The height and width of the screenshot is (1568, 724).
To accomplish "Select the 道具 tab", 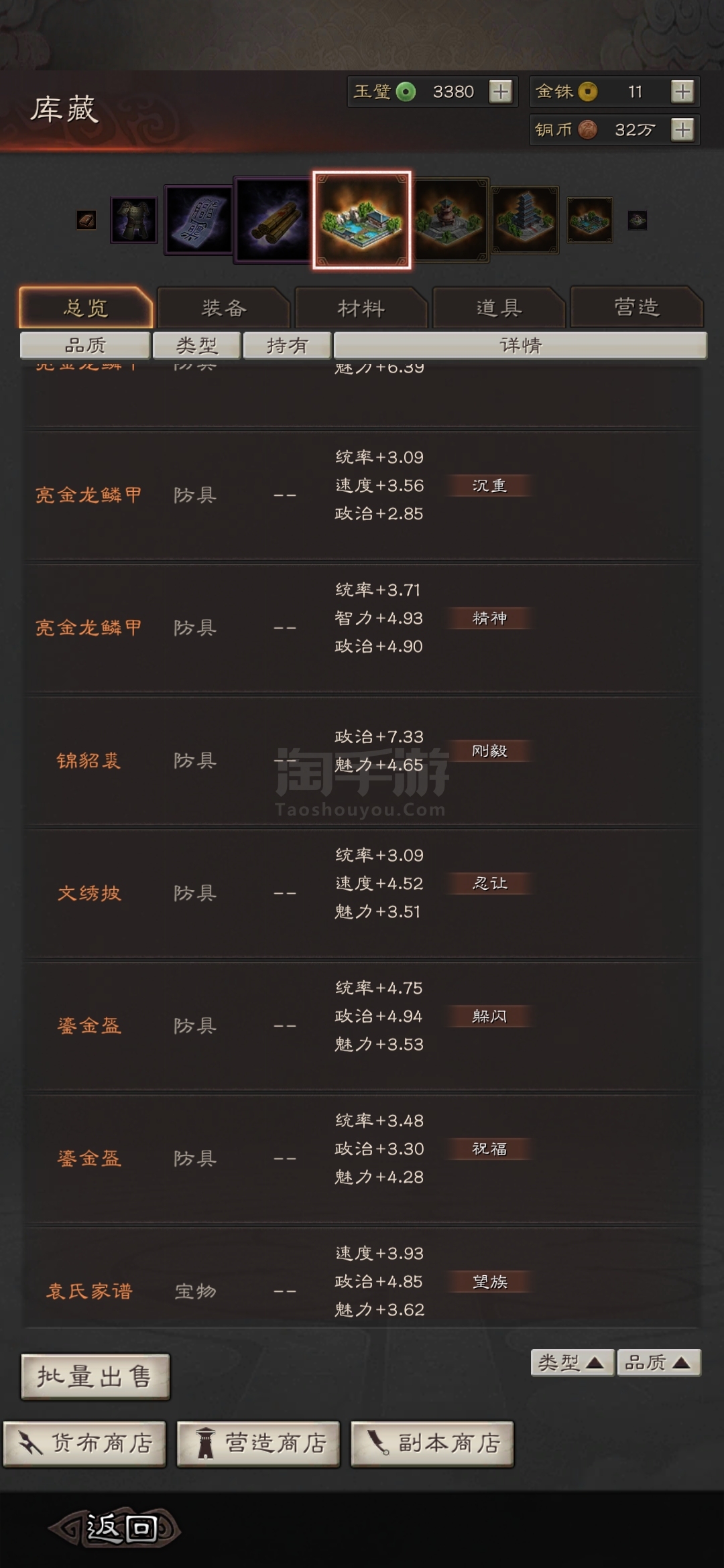I will (499, 308).
